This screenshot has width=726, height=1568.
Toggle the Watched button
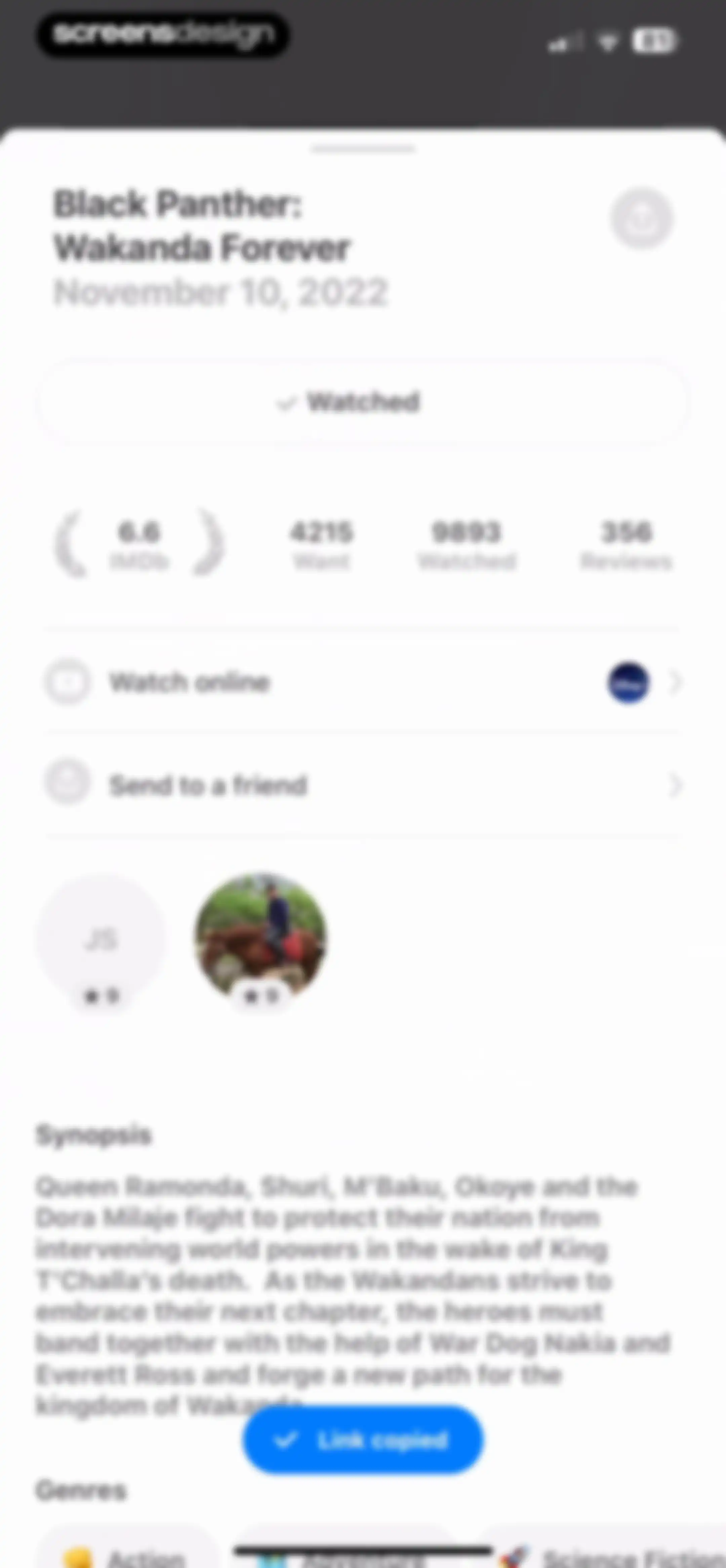click(363, 402)
